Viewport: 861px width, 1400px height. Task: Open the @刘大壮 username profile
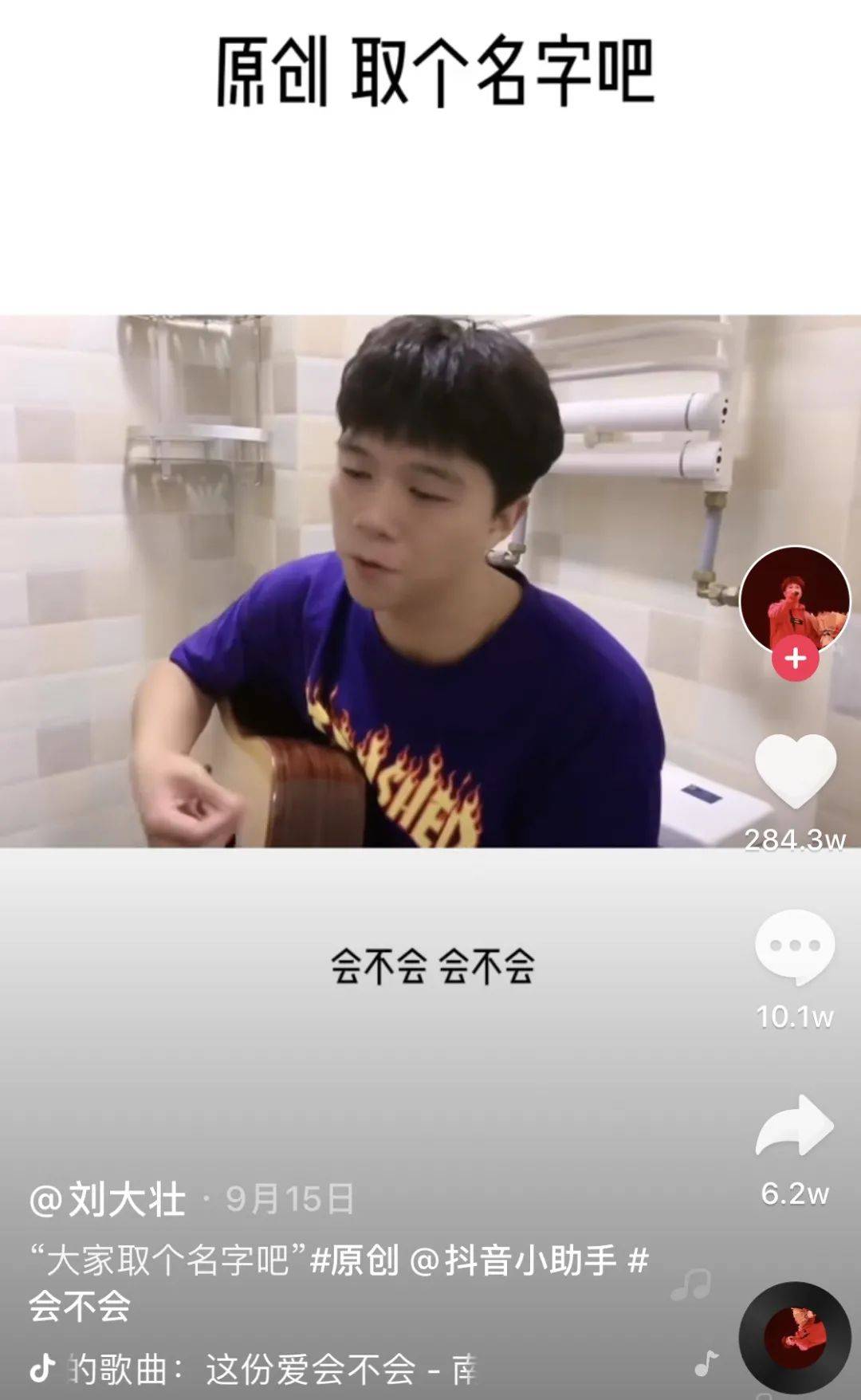tap(108, 1198)
